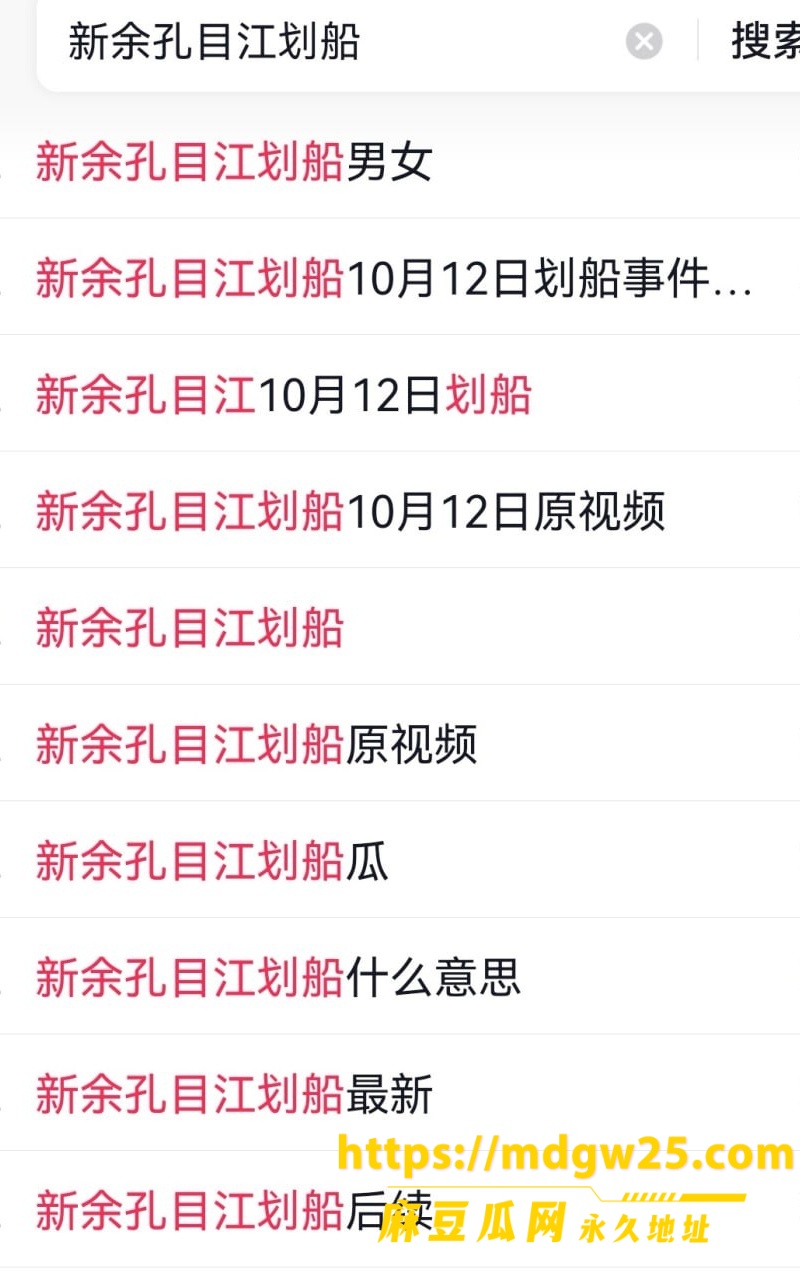Open suggestion 新余孔目江划船后续
The image size is (800, 1280).
pyautogui.click(x=400, y=1210)
